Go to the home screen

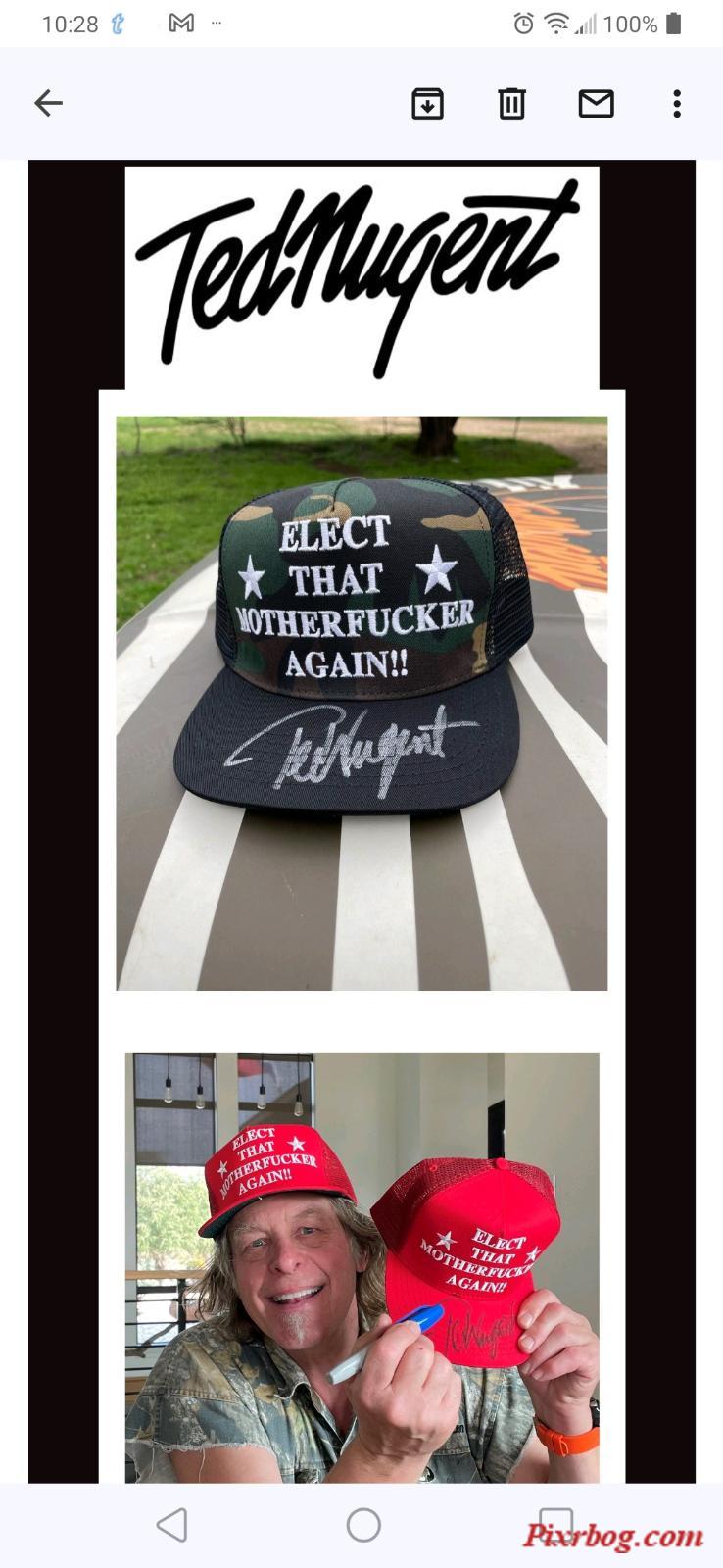pyautogui.click(x=363, y=1525)
